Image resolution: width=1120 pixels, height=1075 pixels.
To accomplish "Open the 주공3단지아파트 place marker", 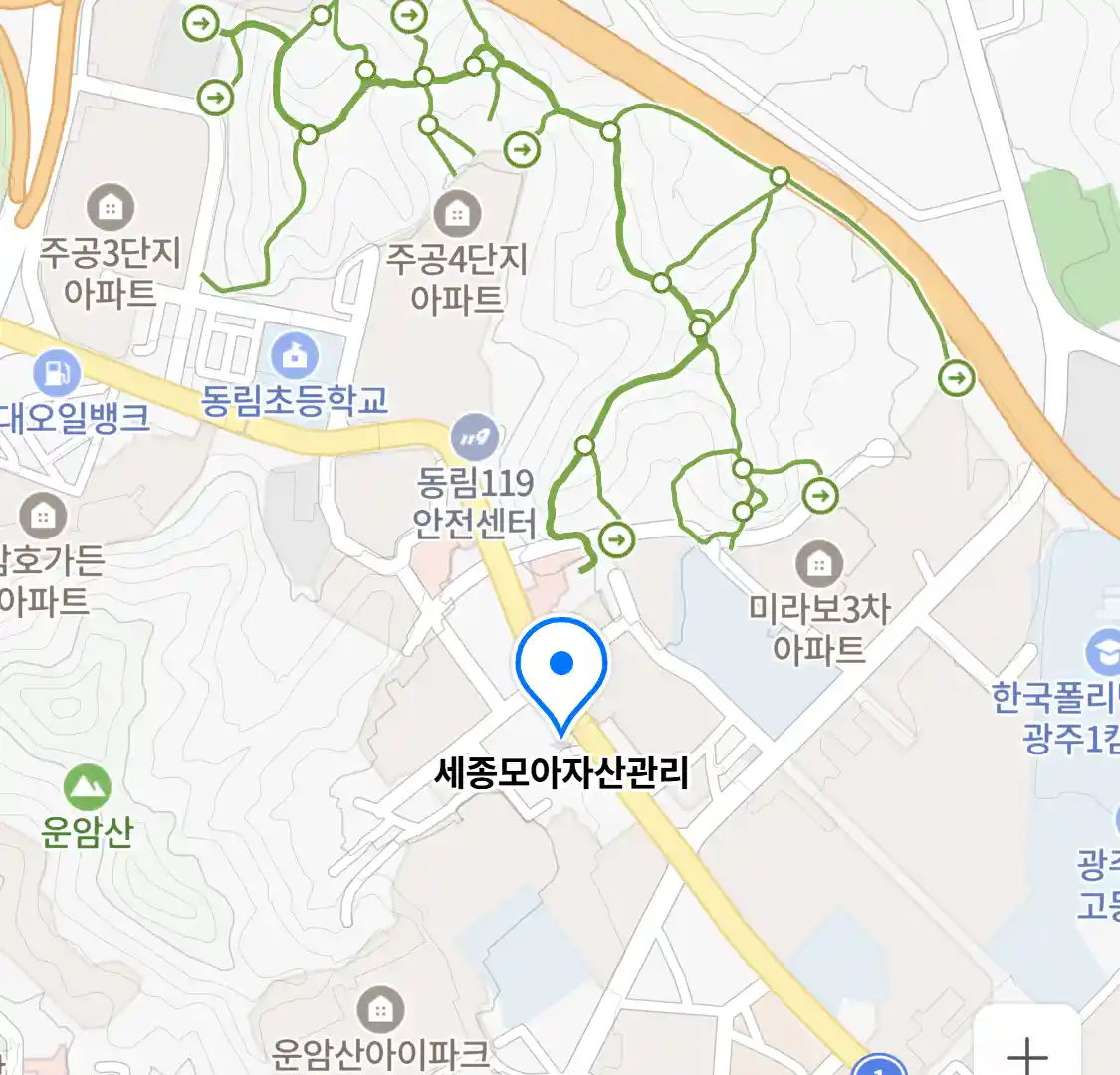I will [111, 207].
